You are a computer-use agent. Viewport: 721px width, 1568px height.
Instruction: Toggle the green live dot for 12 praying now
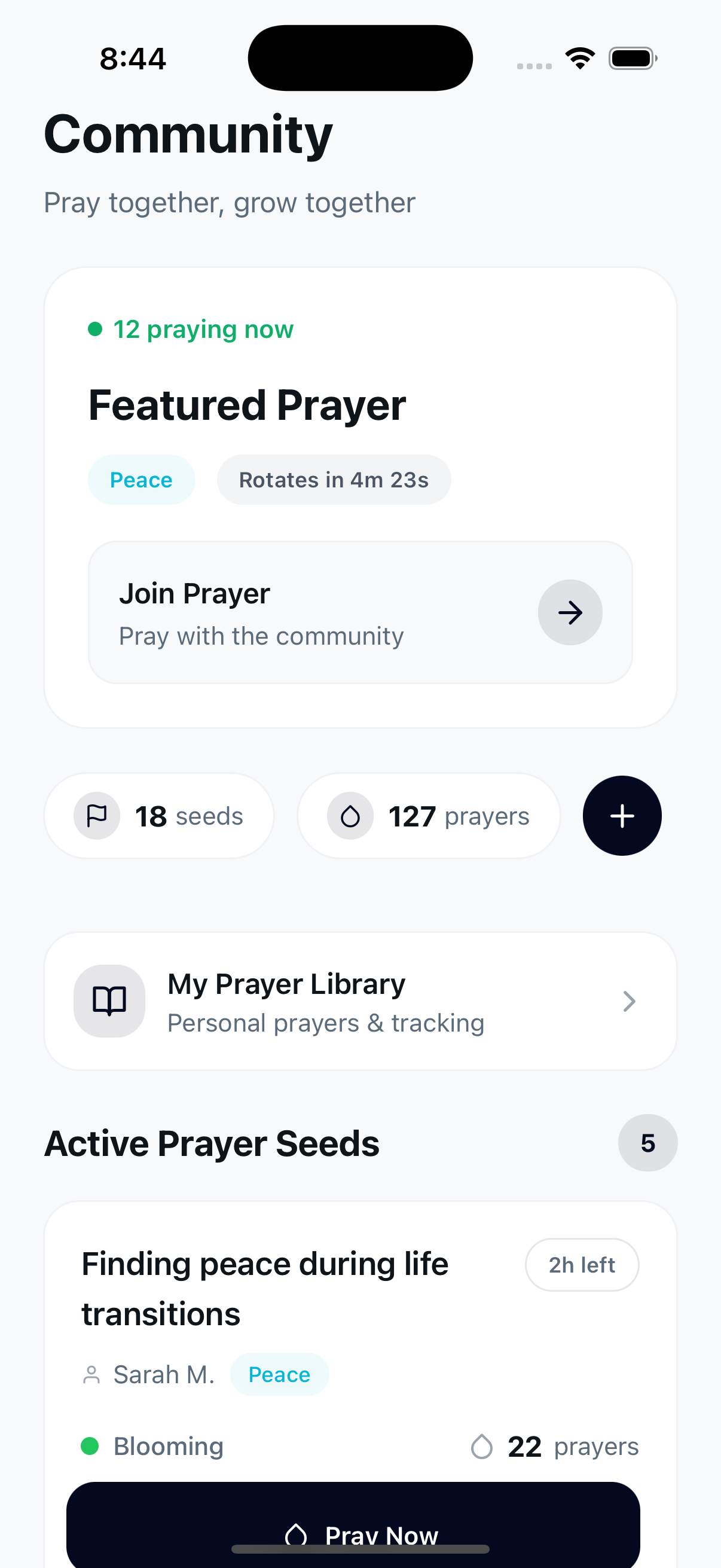94,329
